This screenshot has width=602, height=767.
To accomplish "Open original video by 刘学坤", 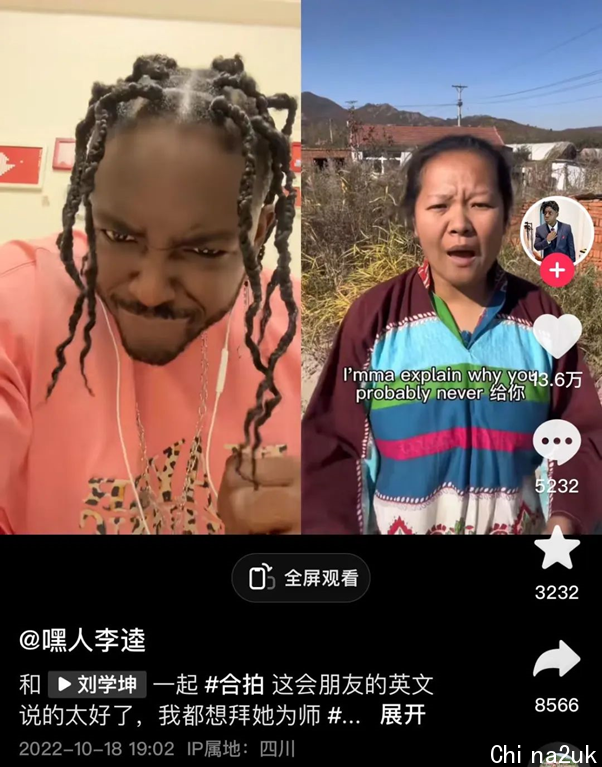I will 97,685.
